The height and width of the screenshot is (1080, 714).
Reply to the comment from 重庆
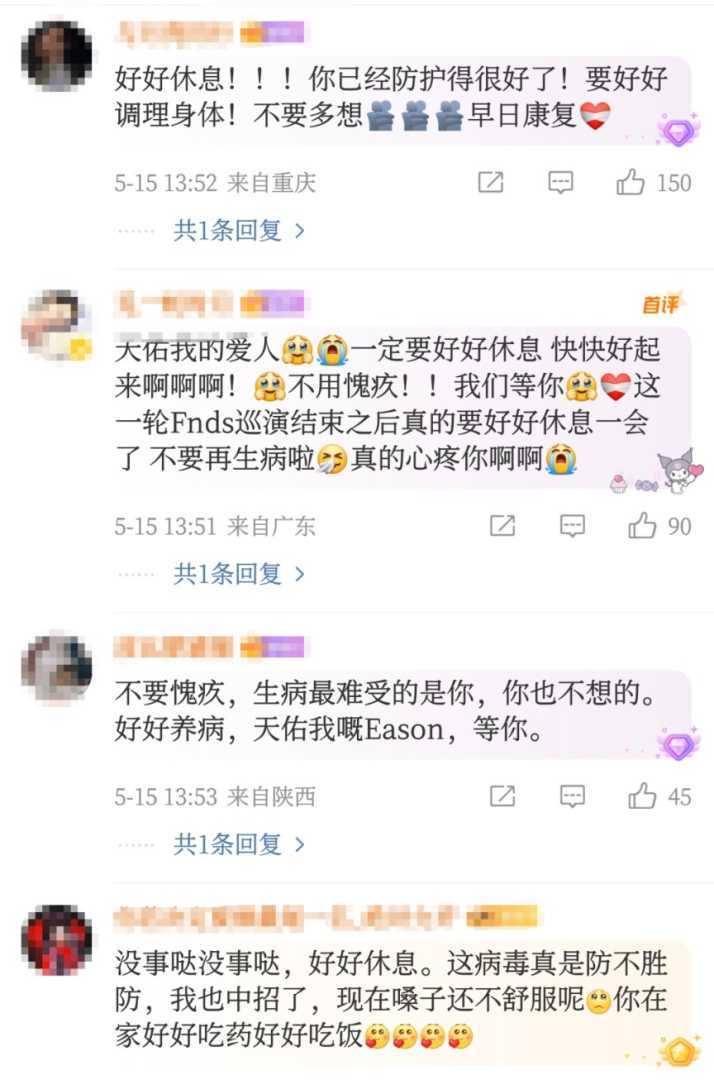pos(561,183)
